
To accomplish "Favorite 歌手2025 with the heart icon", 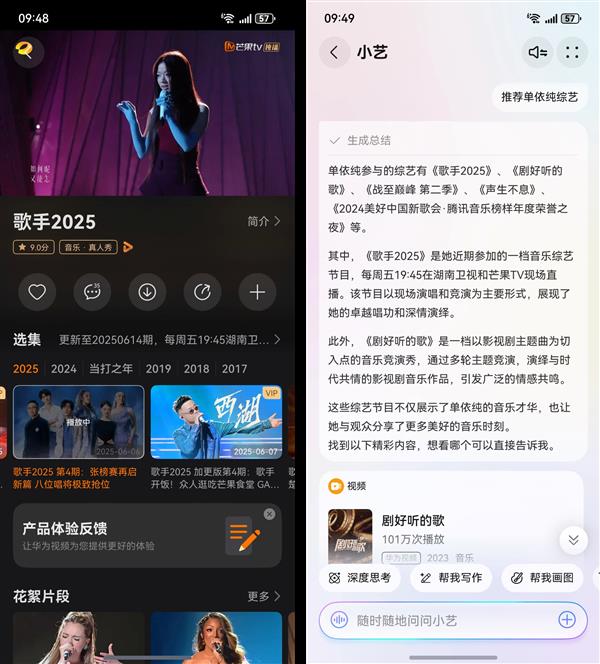I will pyautogui.click(x=37, y=292).
